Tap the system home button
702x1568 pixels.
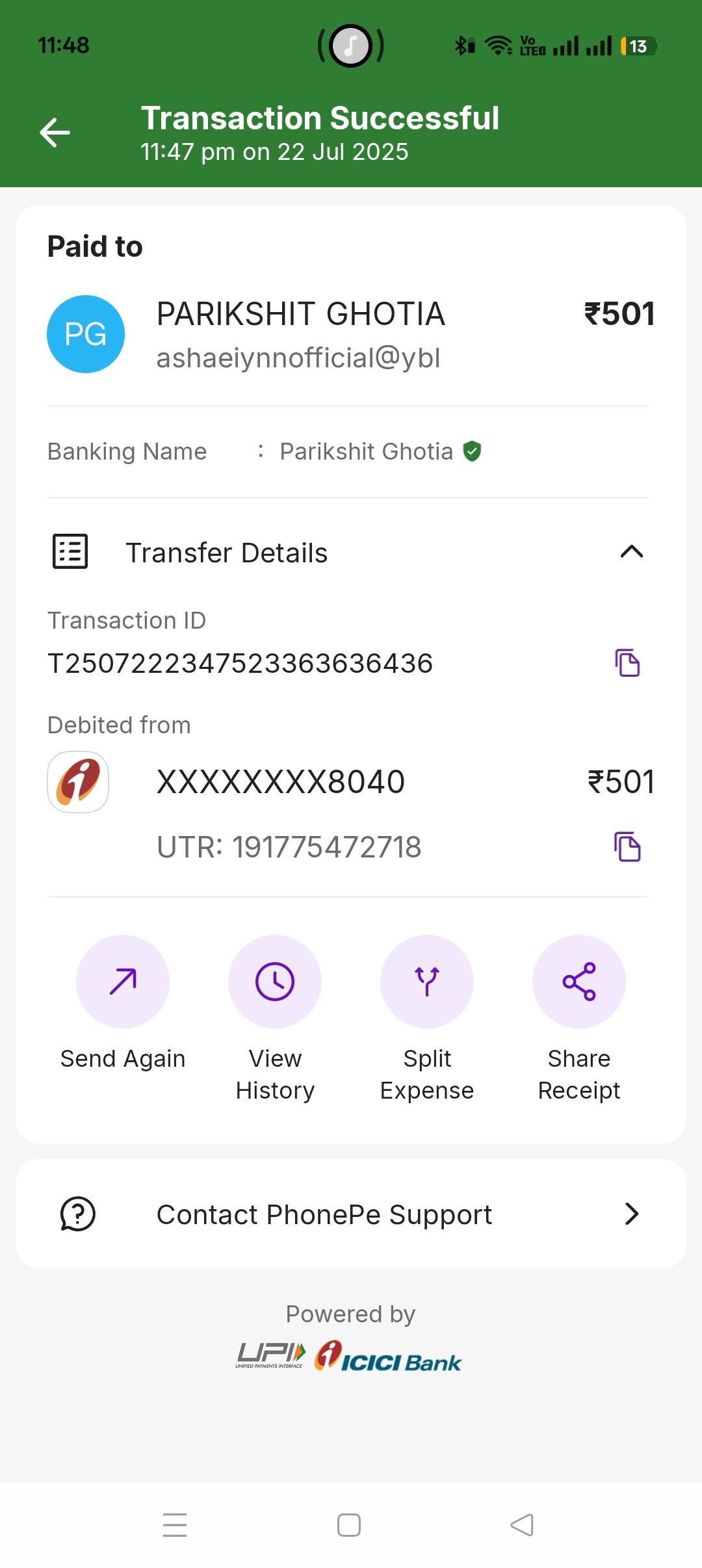click(349, 1525)
